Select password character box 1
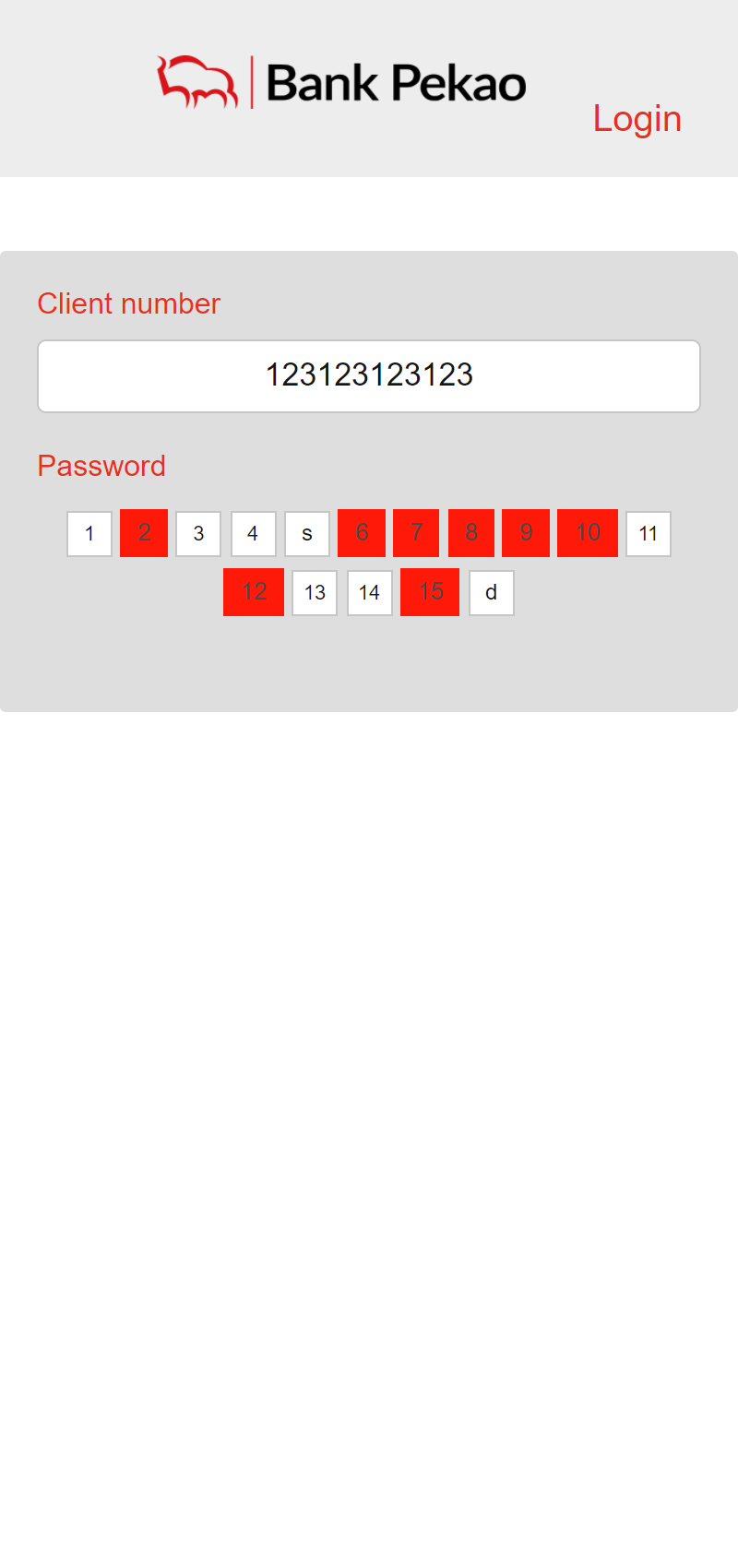The height and width of the screenshot is (1568, 738). (x=89, y=534)
